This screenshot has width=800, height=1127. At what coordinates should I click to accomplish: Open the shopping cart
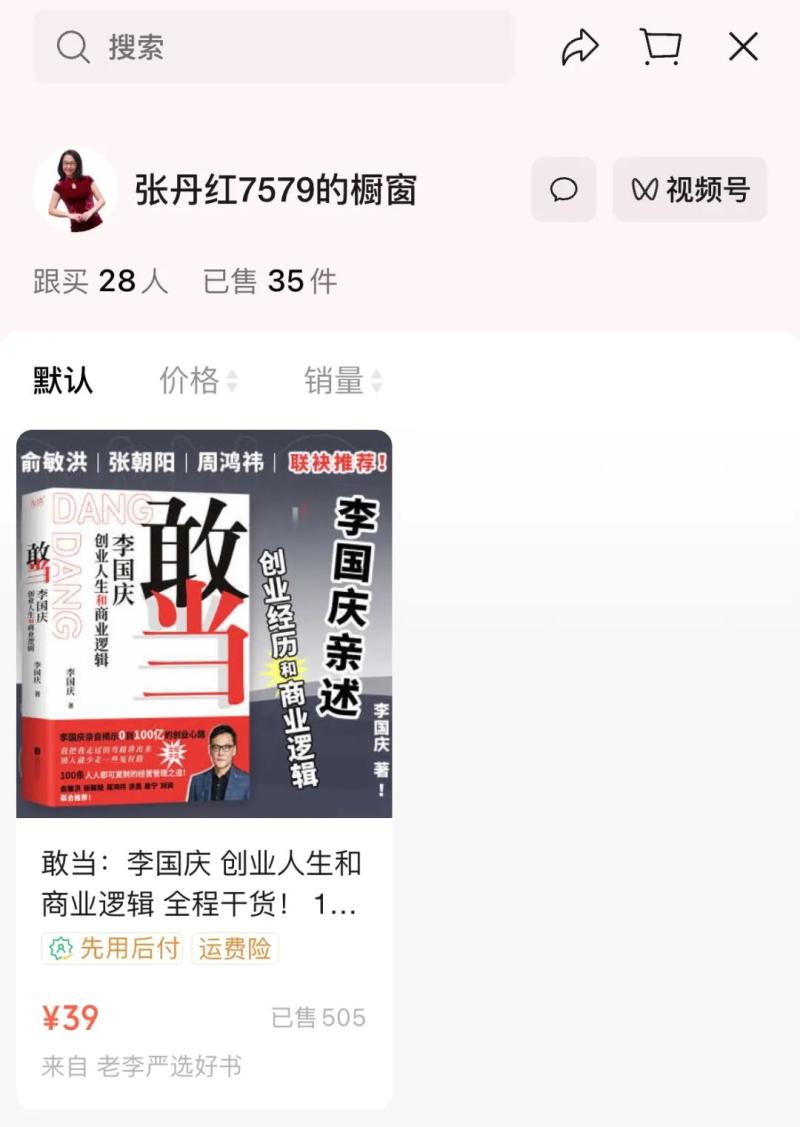pyautogui.click(x=660, y=47)
